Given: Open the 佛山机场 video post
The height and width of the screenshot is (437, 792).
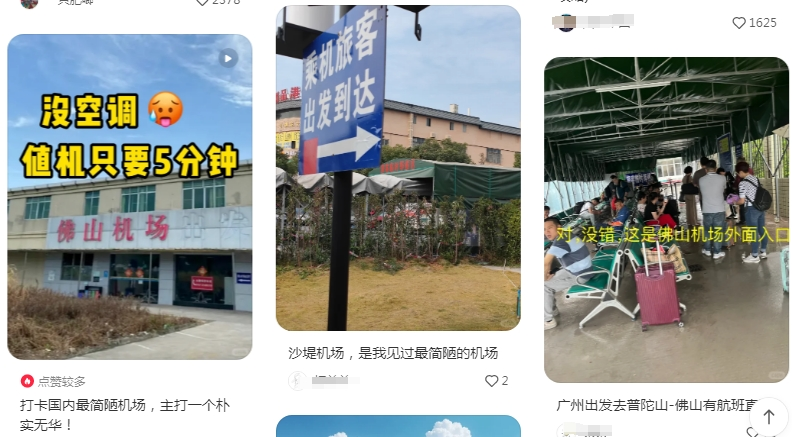Looking at the screenshot, I should (x=129, y=197).
